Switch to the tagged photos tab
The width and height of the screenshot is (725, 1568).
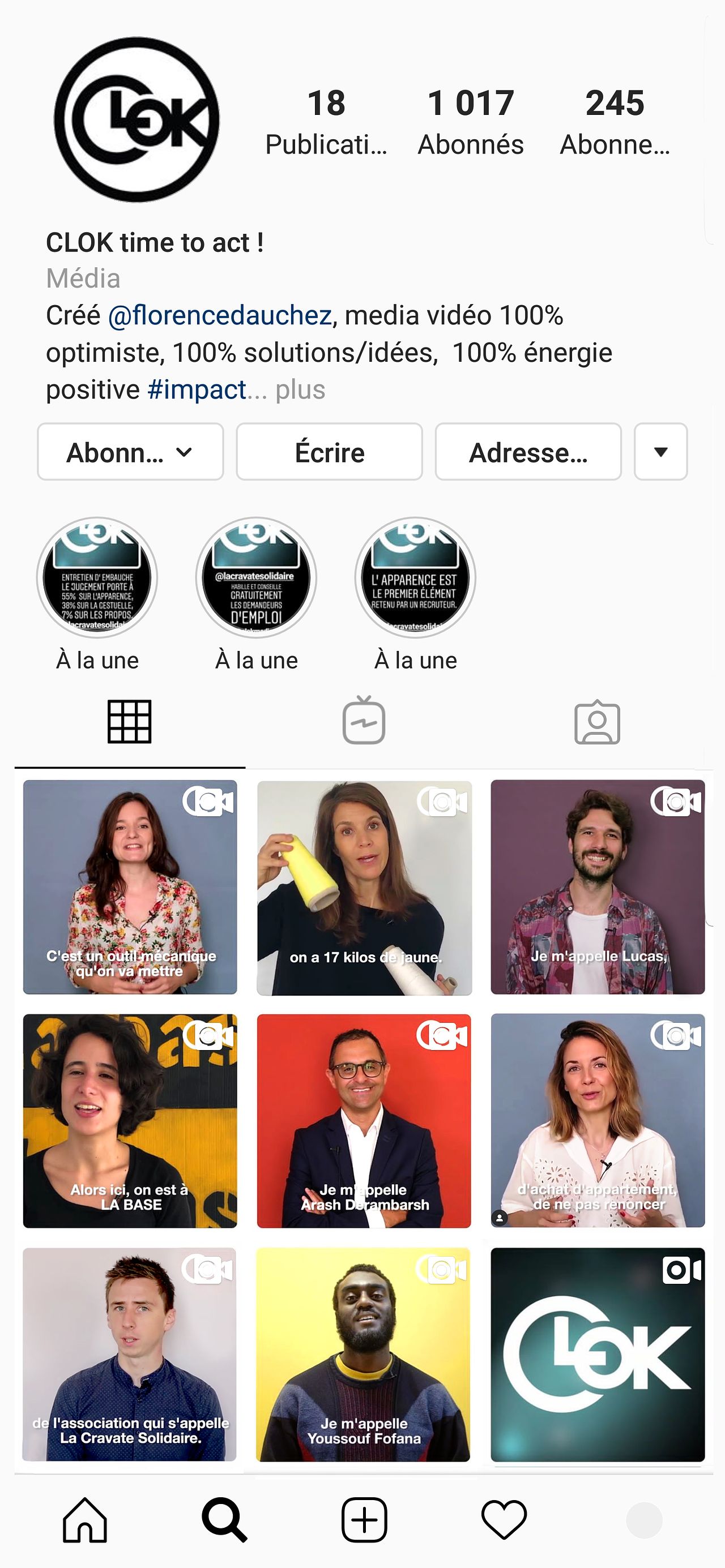[597, 721]
